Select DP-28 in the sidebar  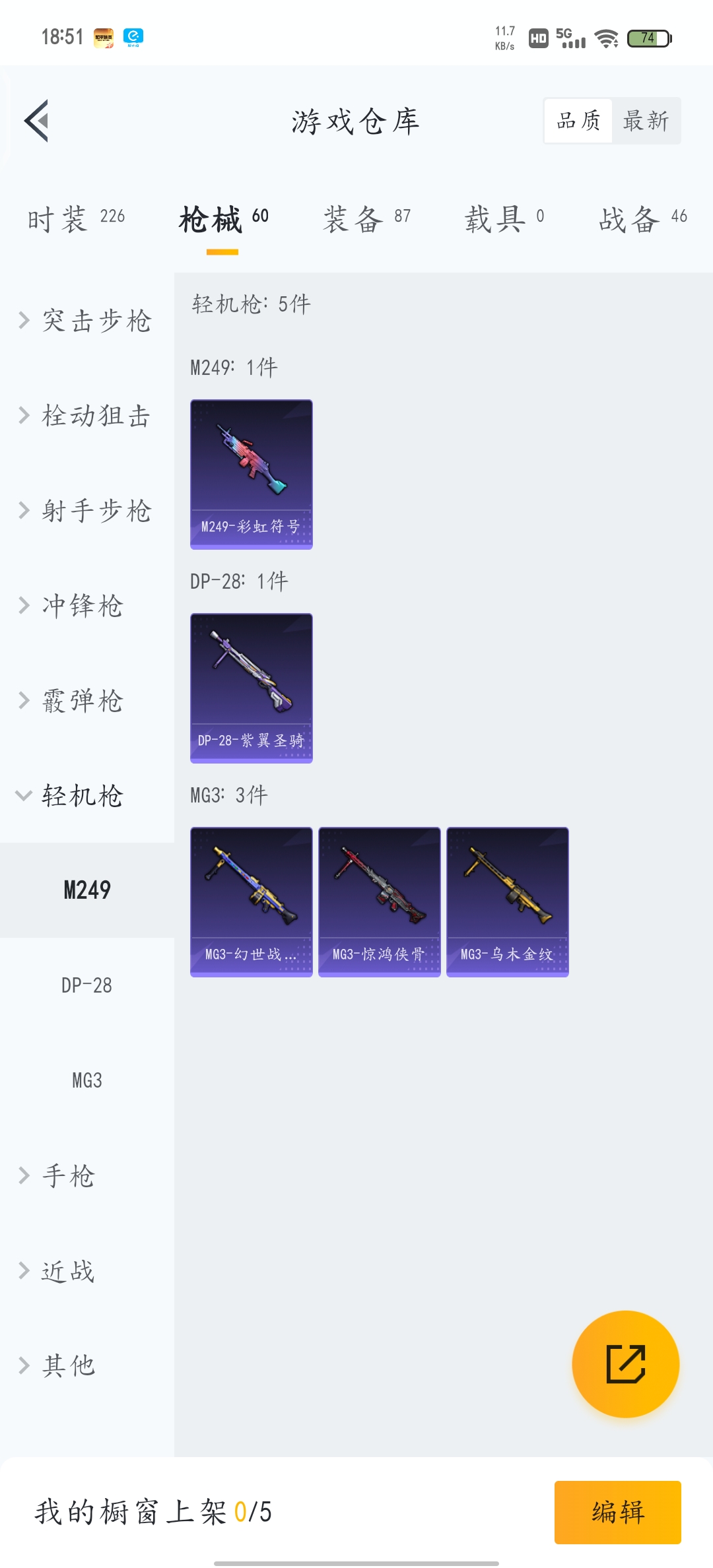(x=87, y=985)
